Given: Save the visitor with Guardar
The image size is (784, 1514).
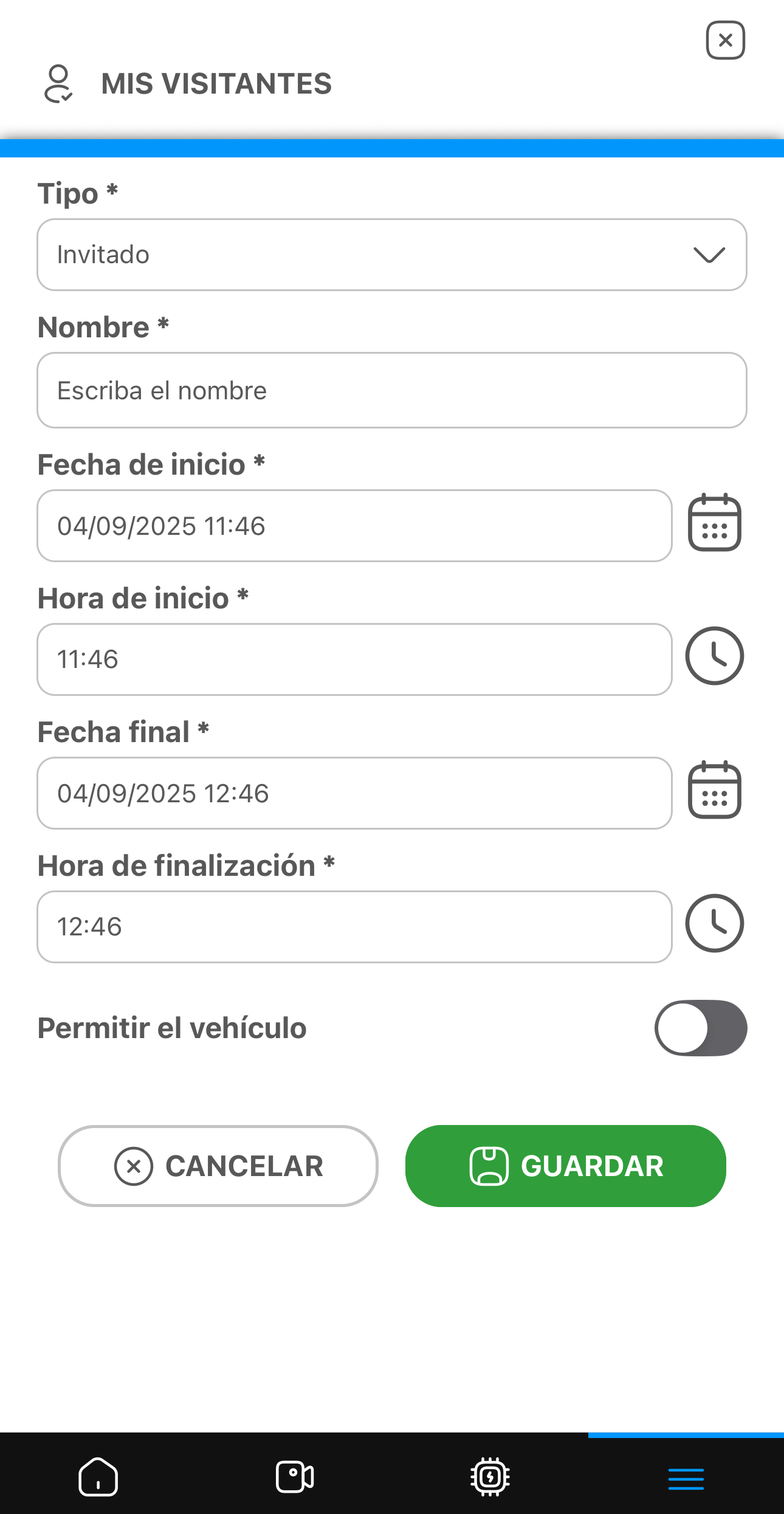Looking at the screenshot, I should [x=565, y=1166].
